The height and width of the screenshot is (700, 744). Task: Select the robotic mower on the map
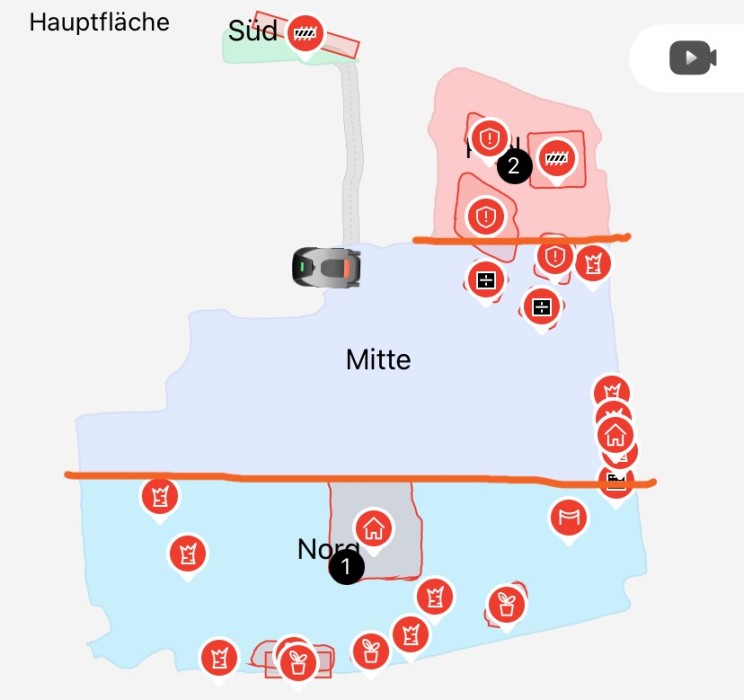326,268
